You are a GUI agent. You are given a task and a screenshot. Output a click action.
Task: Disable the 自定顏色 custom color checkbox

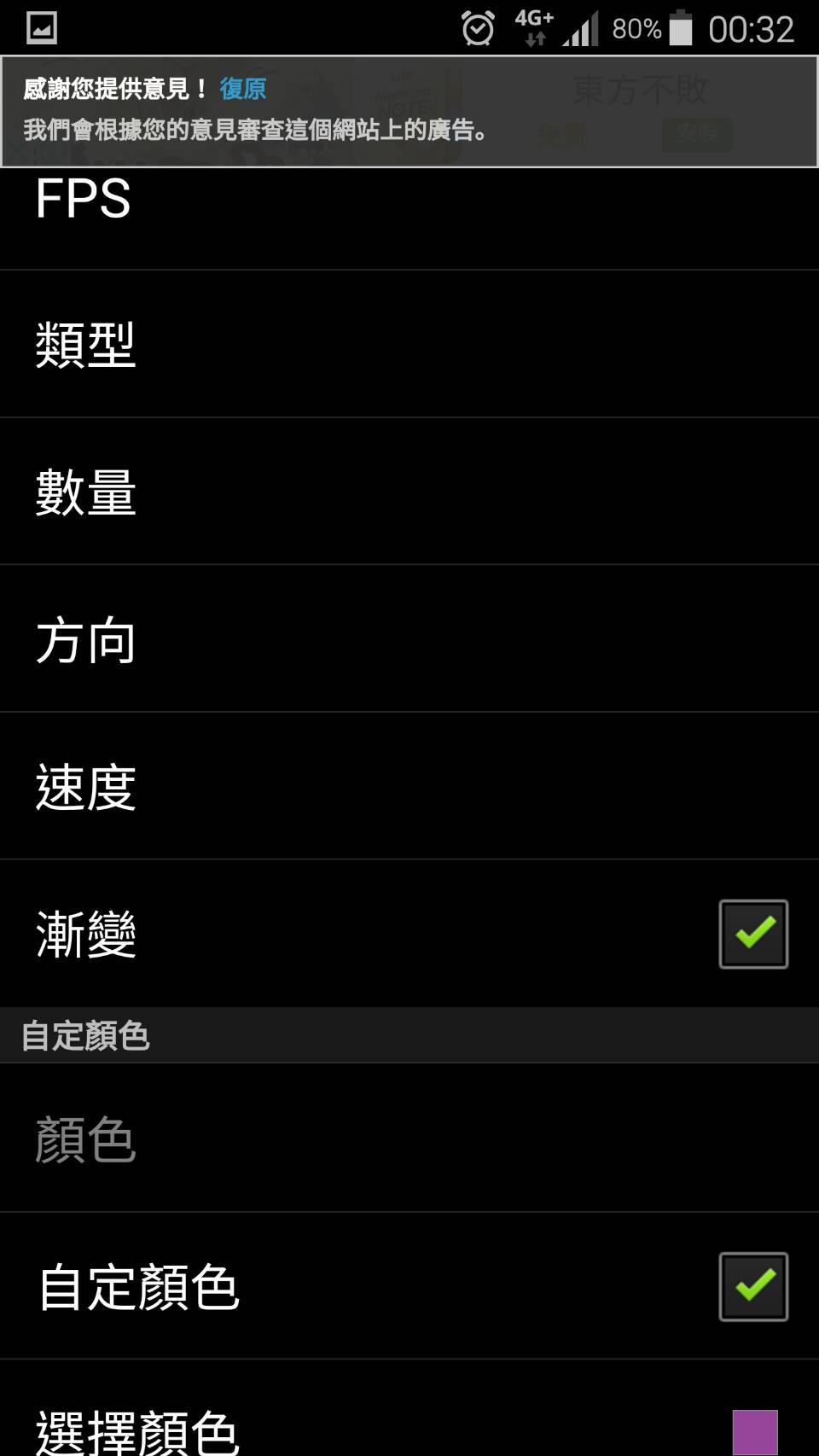[753, 1286]
